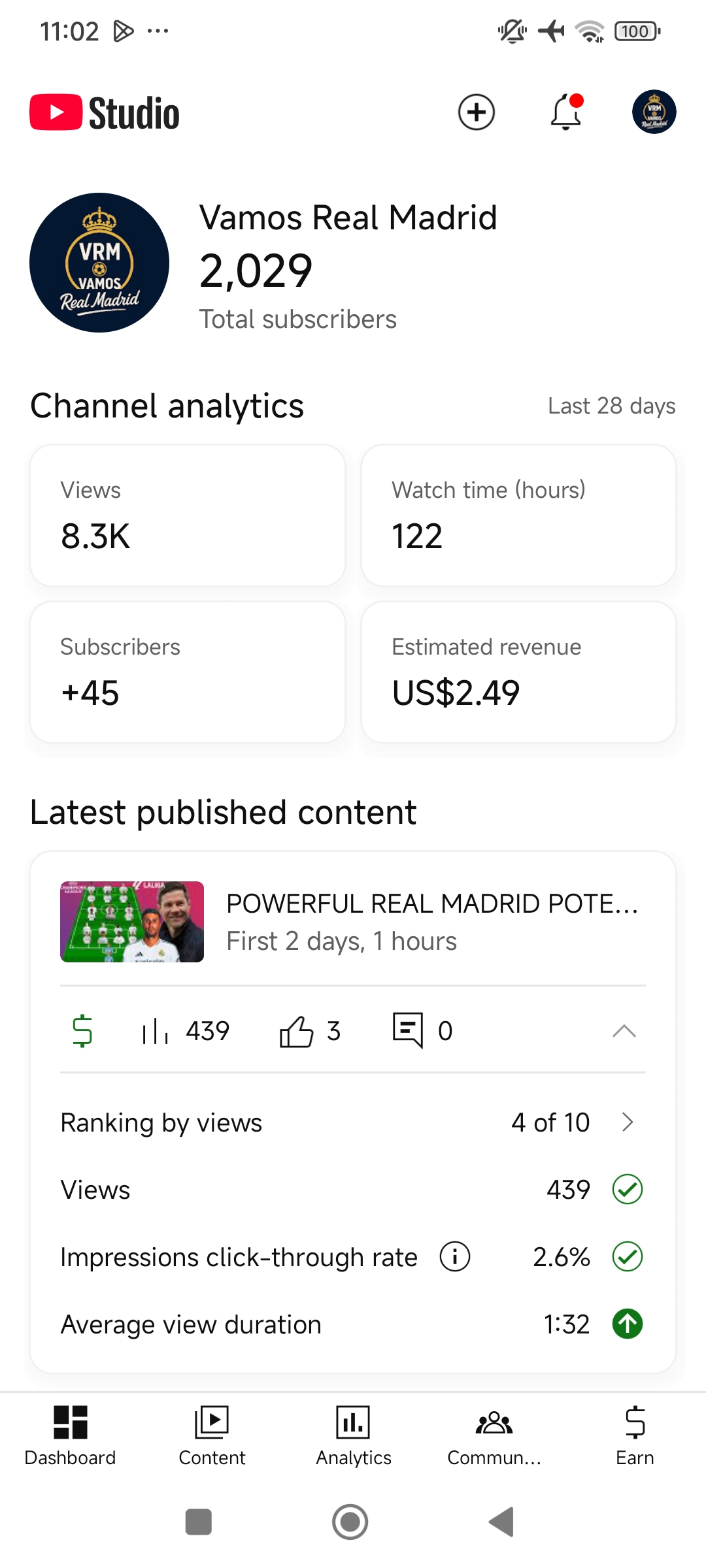Viewport: 706px width, 1568px height.
Task: Switch to the Earn tab
Action: point(635,1435)
